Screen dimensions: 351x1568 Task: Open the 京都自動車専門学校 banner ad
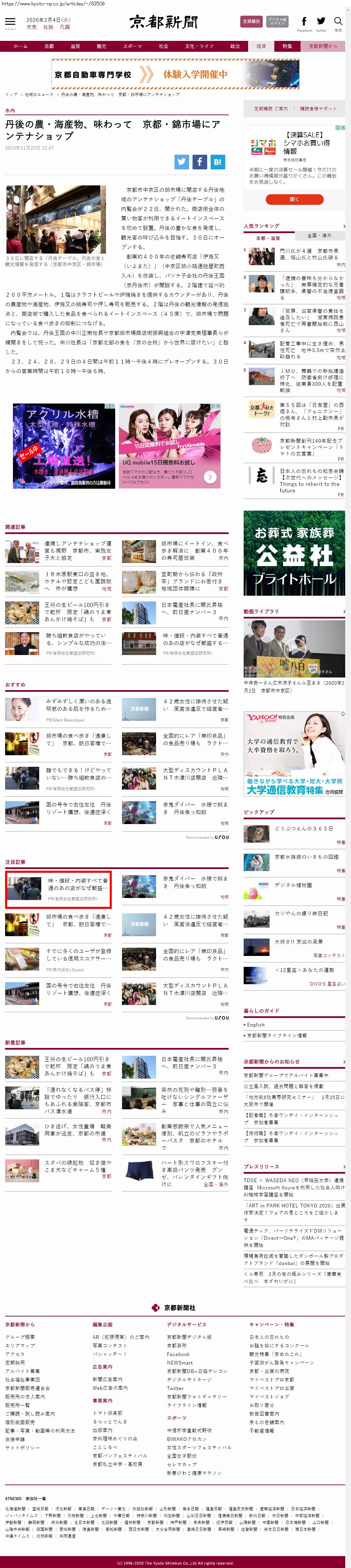tap(175, 74)
